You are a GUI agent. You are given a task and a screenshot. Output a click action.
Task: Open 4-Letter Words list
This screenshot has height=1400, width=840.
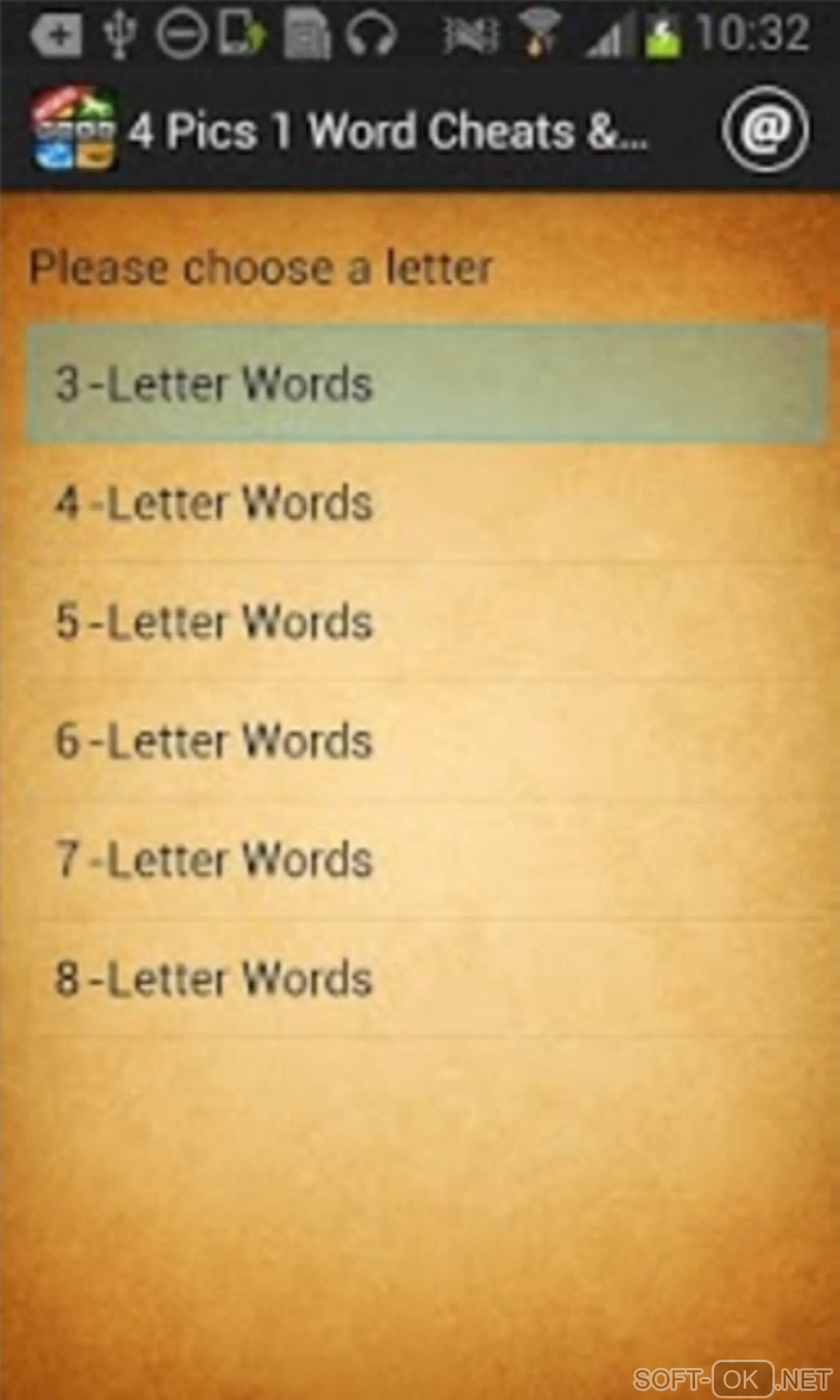pos(424,503)
